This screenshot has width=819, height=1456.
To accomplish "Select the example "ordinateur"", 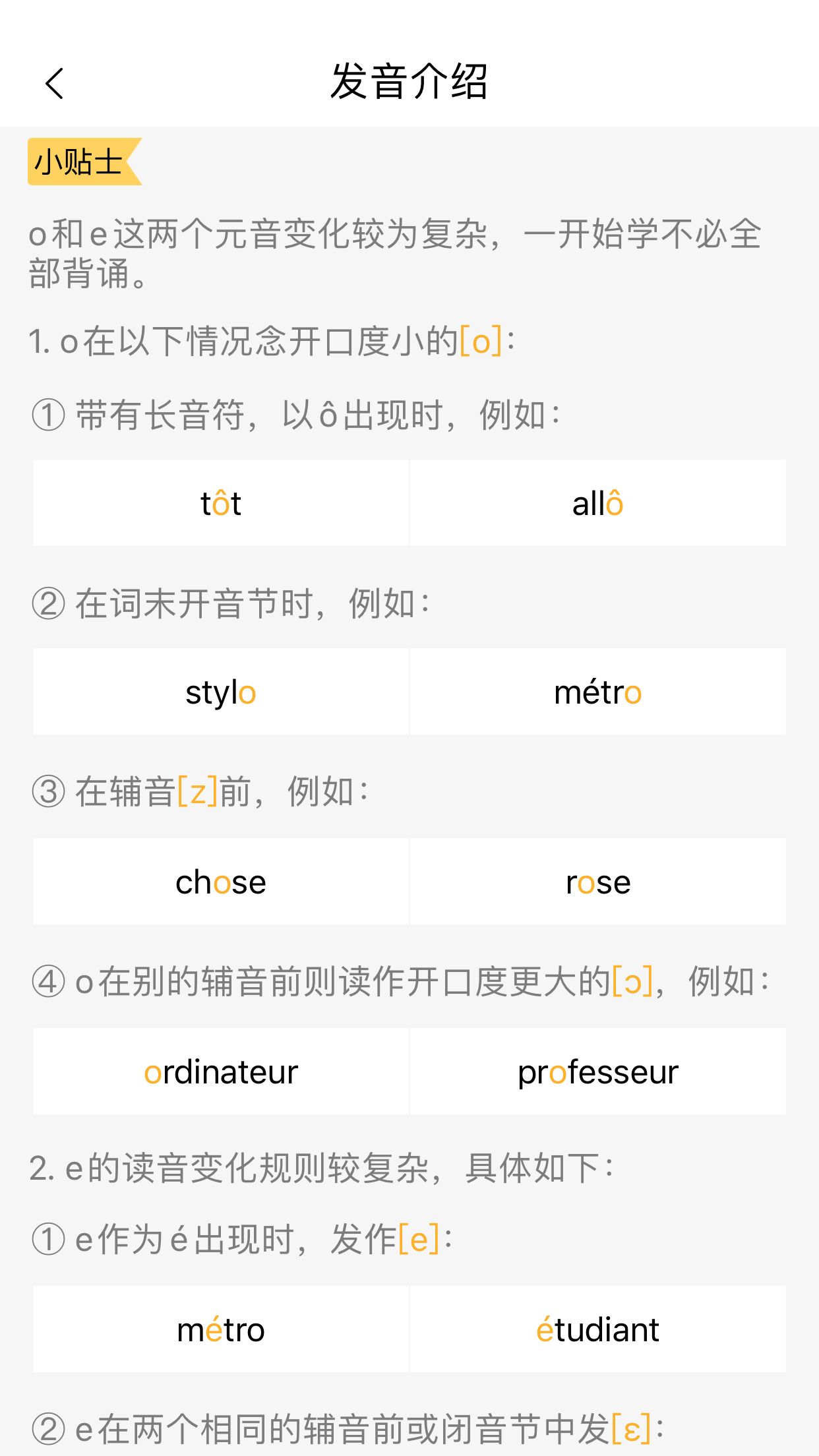I will pos(220,1072).
